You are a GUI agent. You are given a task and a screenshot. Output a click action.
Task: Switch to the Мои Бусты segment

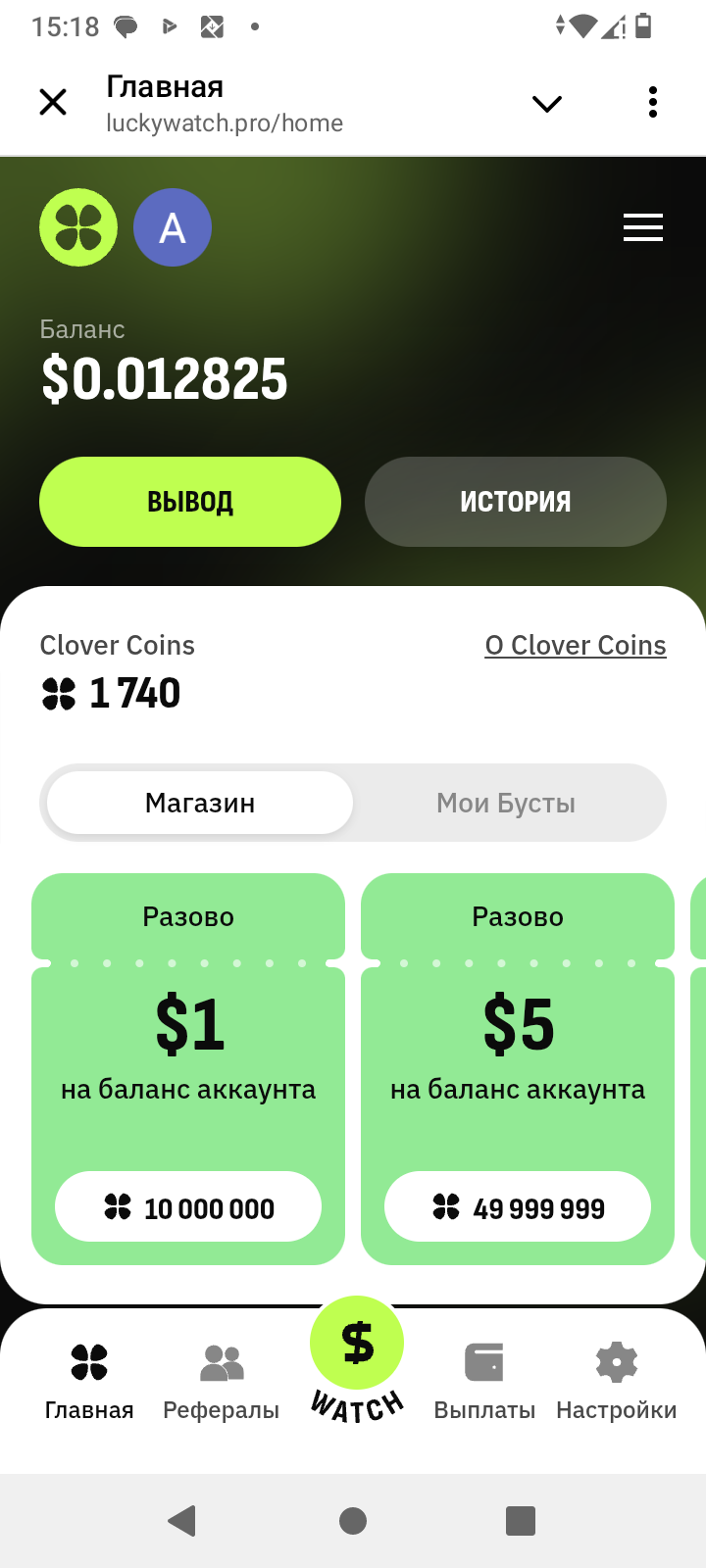click(506, 803)
